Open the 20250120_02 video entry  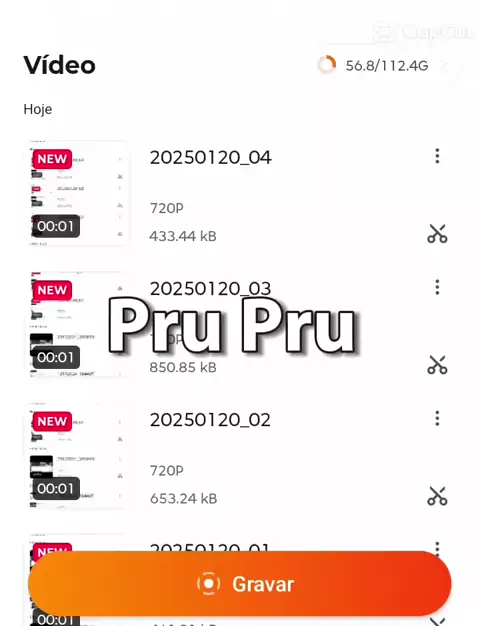pos(240,456)
